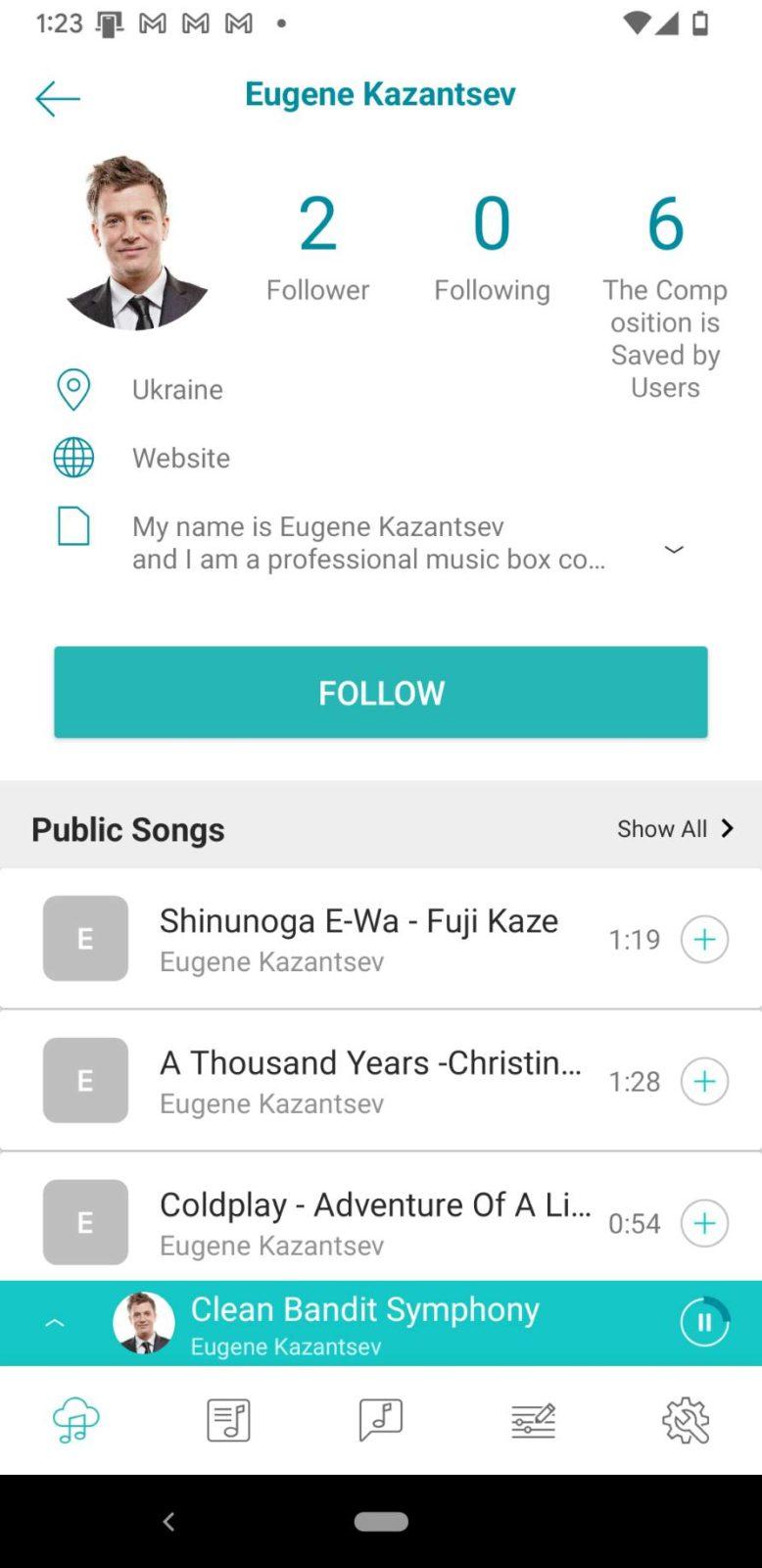This screenshot has width=762, height=1568.
Task: Tap the Clean Bandit Symphony mini player thumbnail
Action: 143,1322
